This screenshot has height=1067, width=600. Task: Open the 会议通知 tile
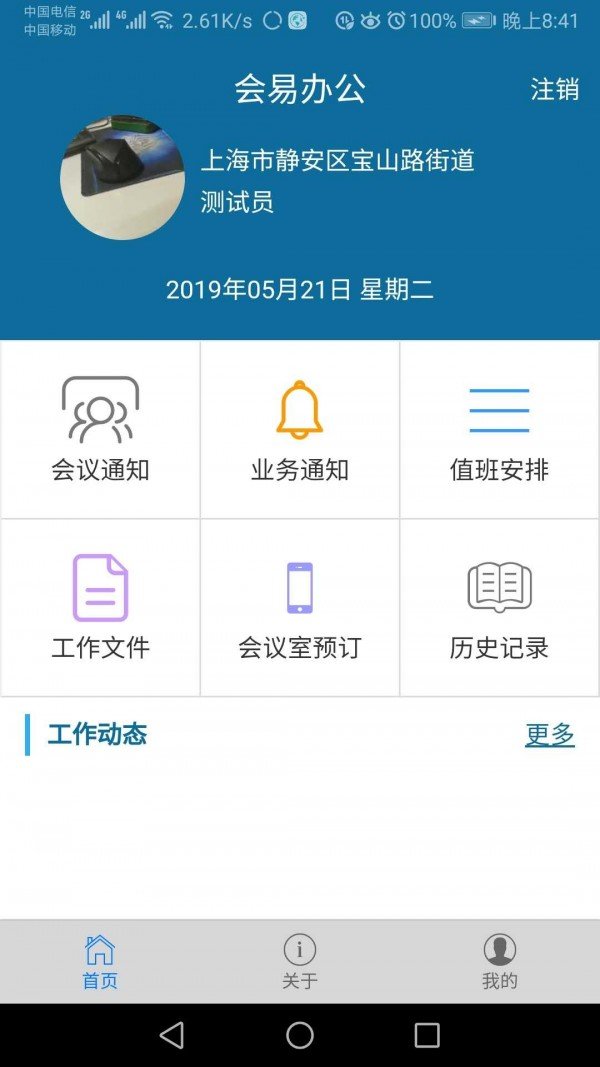click(100, 429)
